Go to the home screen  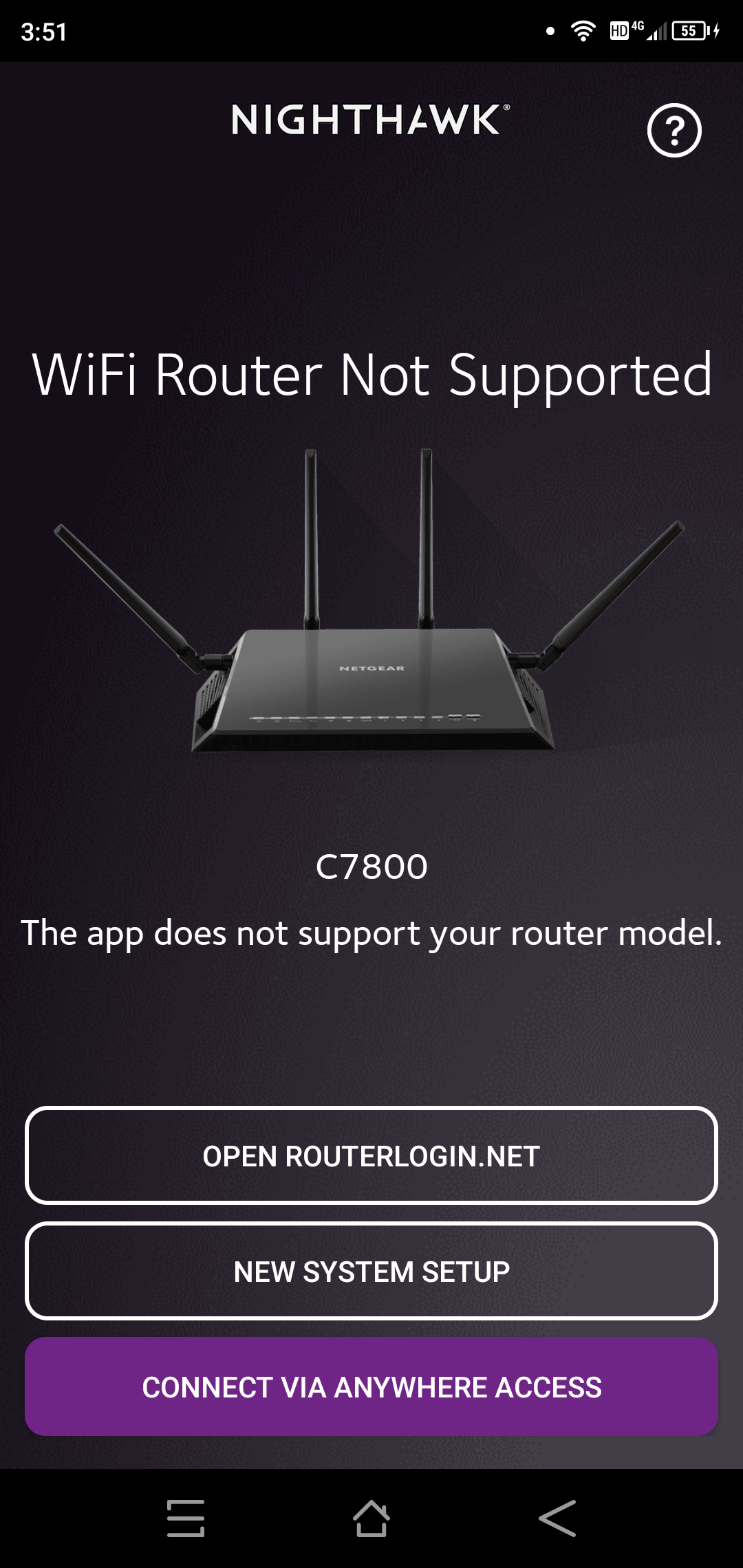click(x=371, y=1518)
